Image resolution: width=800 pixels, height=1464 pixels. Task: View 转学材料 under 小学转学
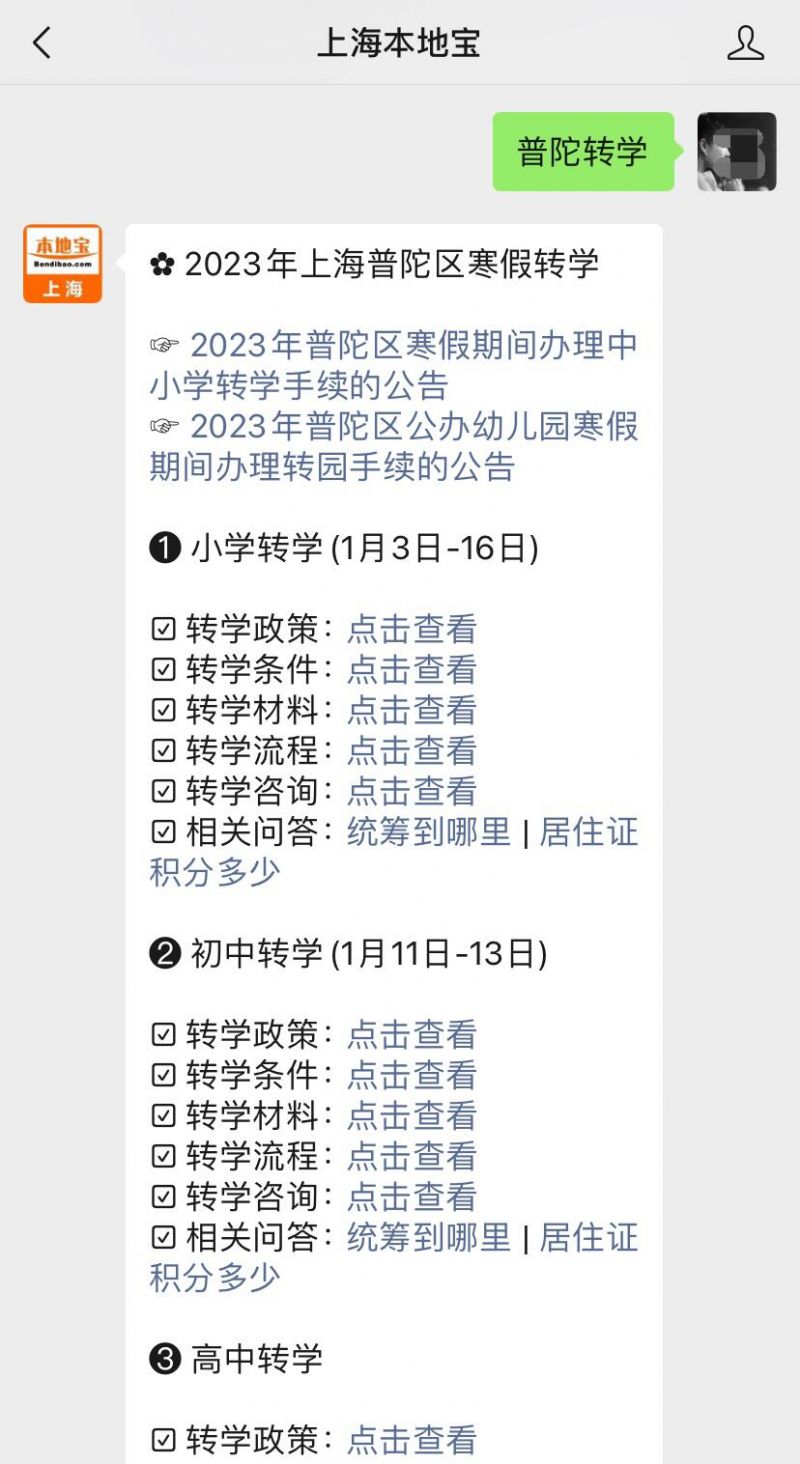412,710
